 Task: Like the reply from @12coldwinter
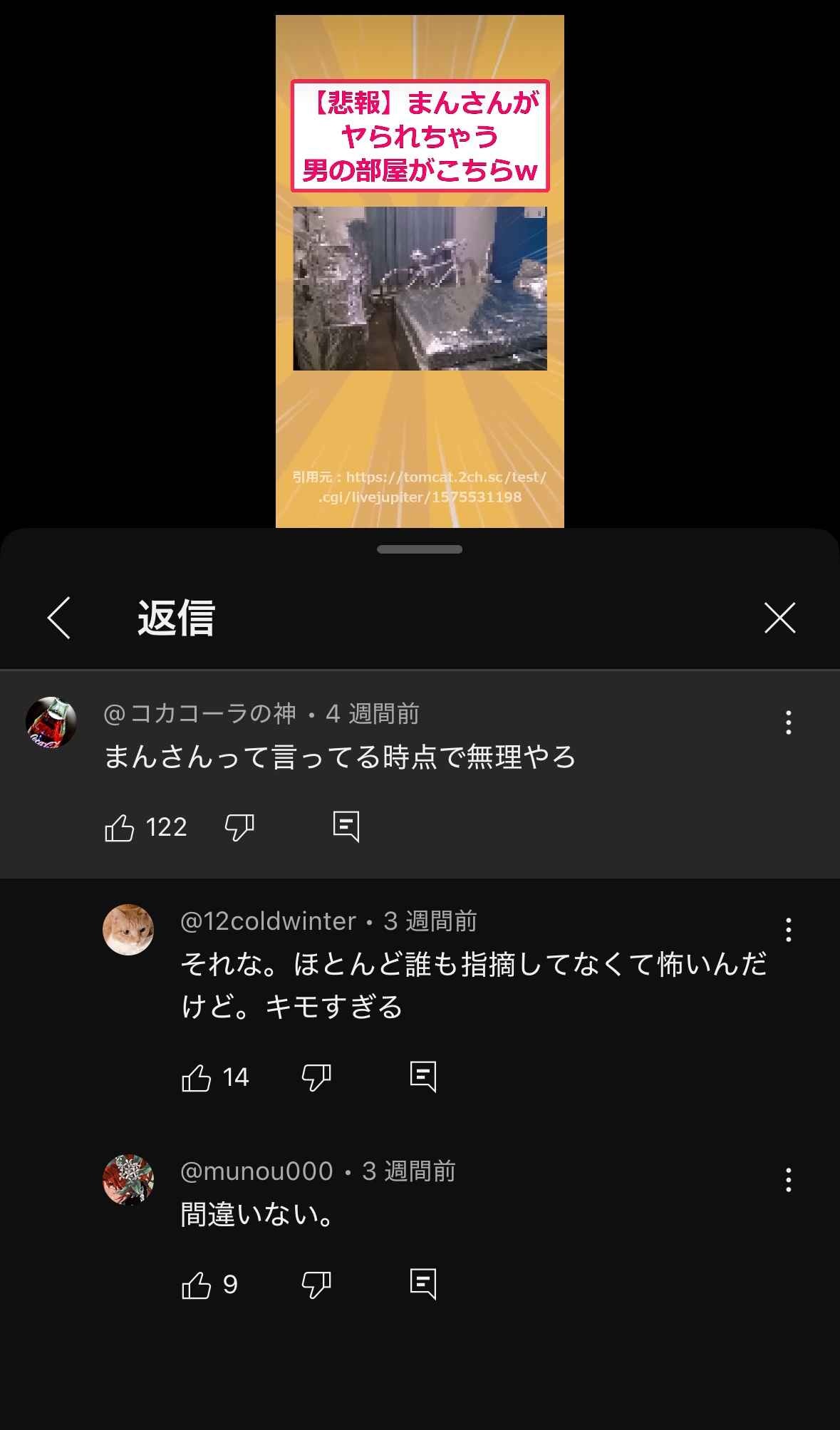click(x=197, y=1077)
